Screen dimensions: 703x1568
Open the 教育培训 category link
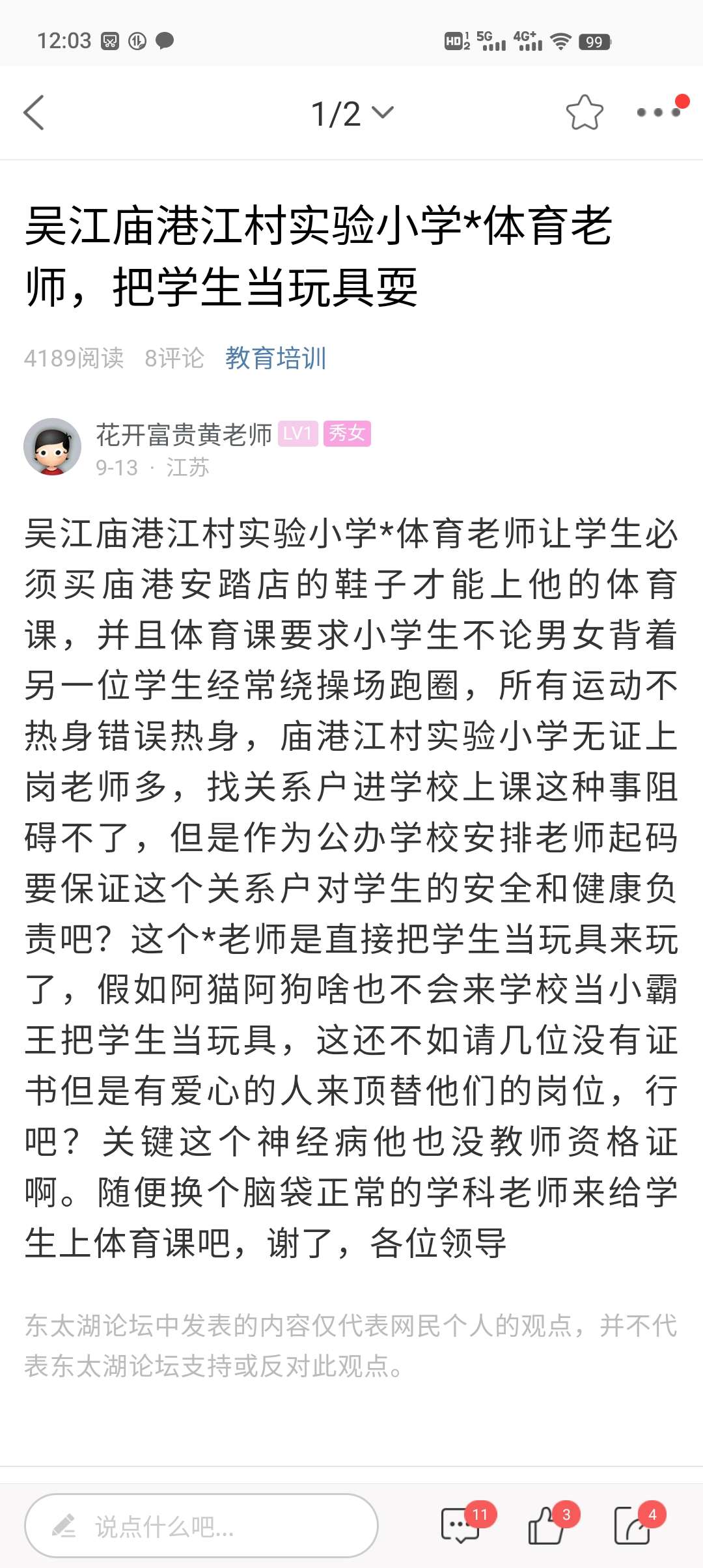coord(275,358)
